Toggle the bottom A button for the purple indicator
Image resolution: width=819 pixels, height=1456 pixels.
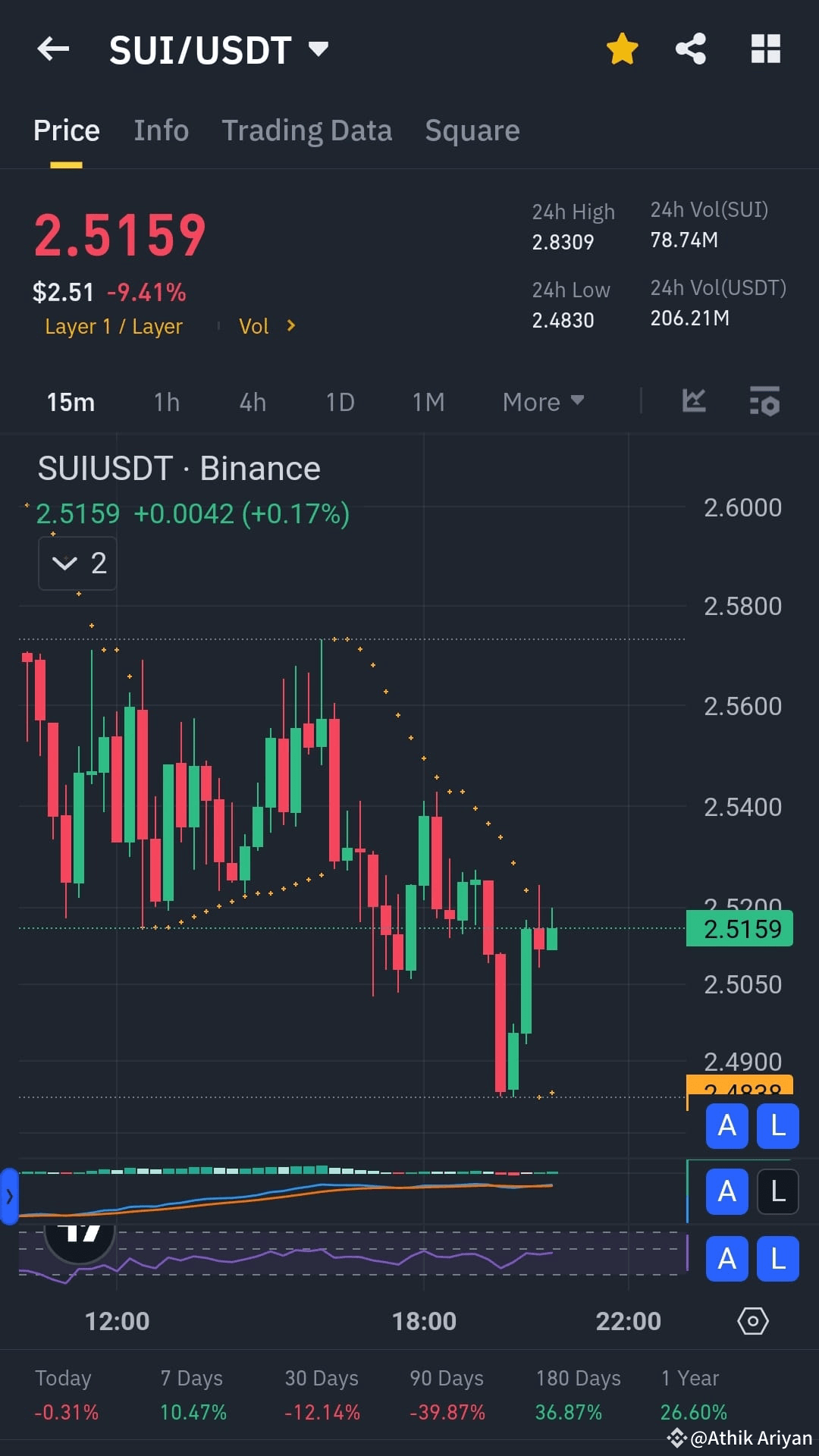pyautogui.click(x=726, y=1259)
